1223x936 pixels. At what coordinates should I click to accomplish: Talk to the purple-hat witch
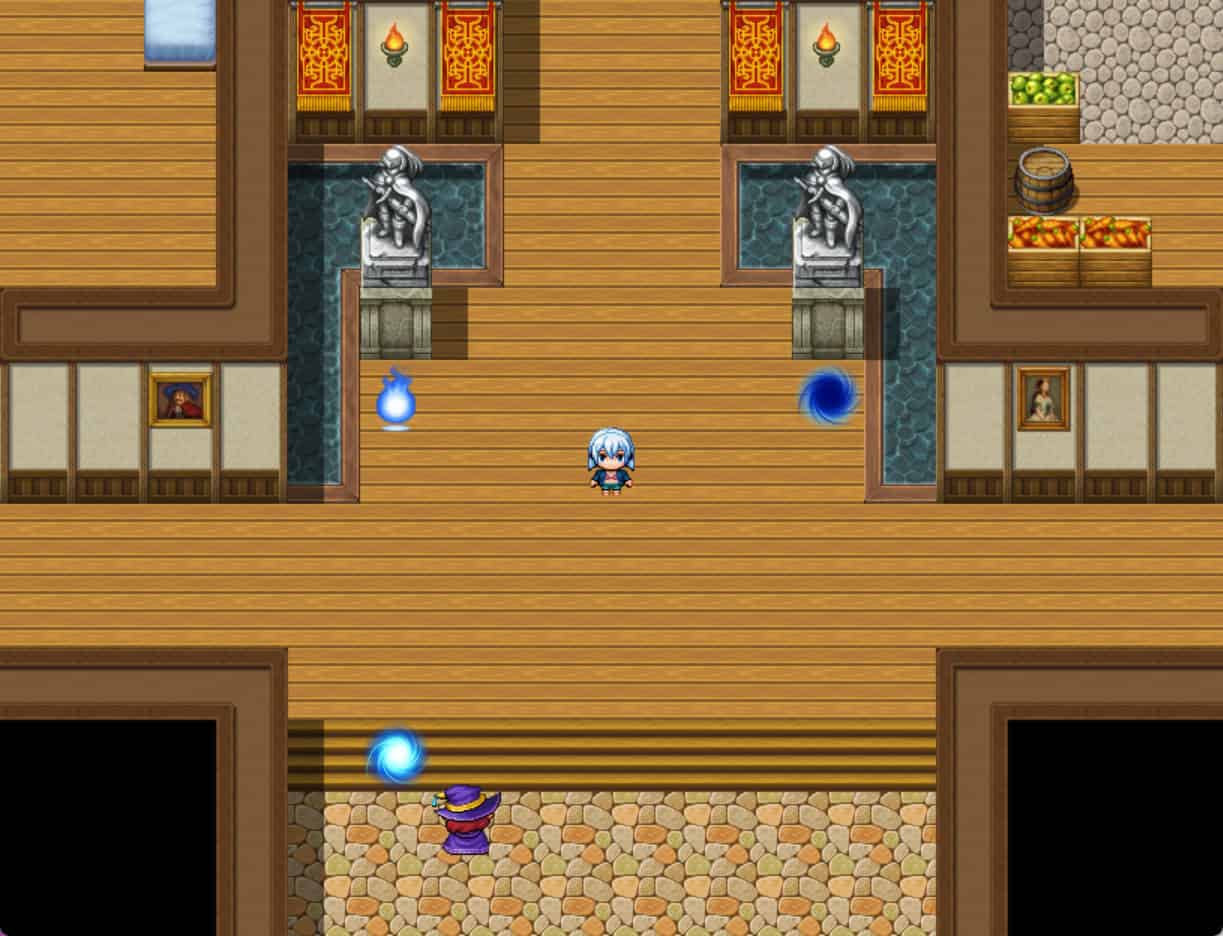[x=466, y=820]
